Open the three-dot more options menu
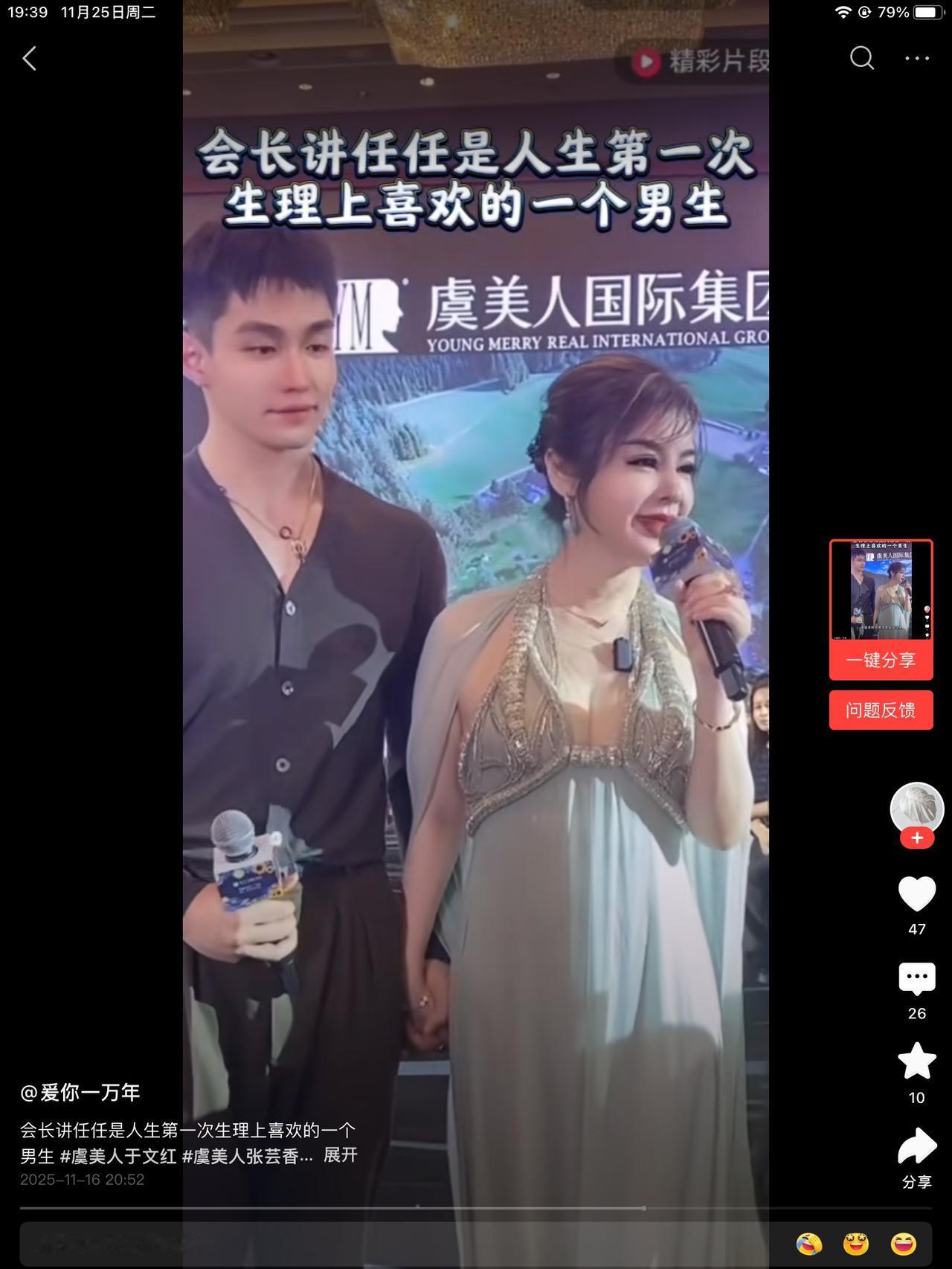 click(916, 58)
